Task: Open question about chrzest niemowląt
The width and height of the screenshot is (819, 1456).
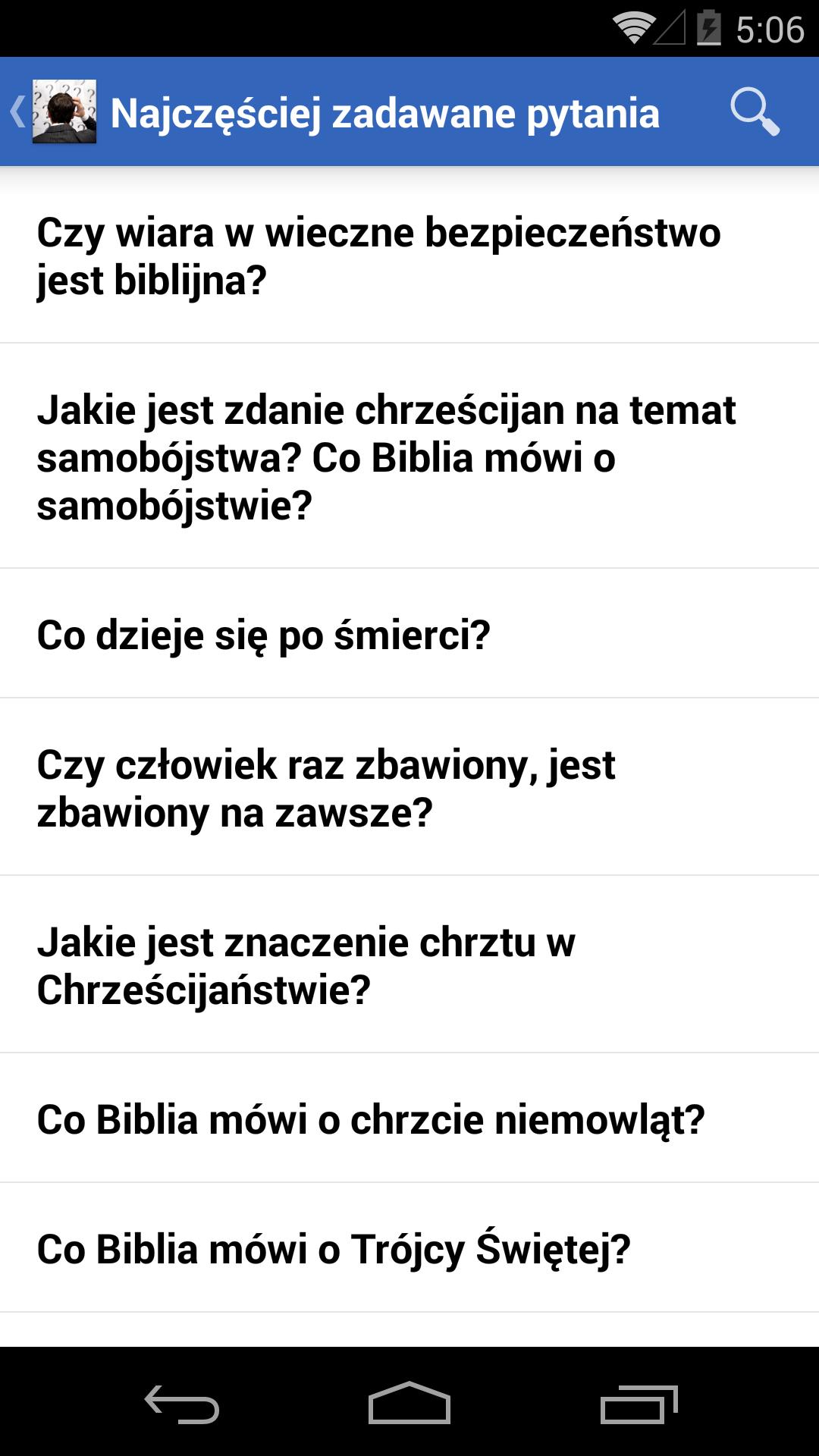Action: (409, 1119)
